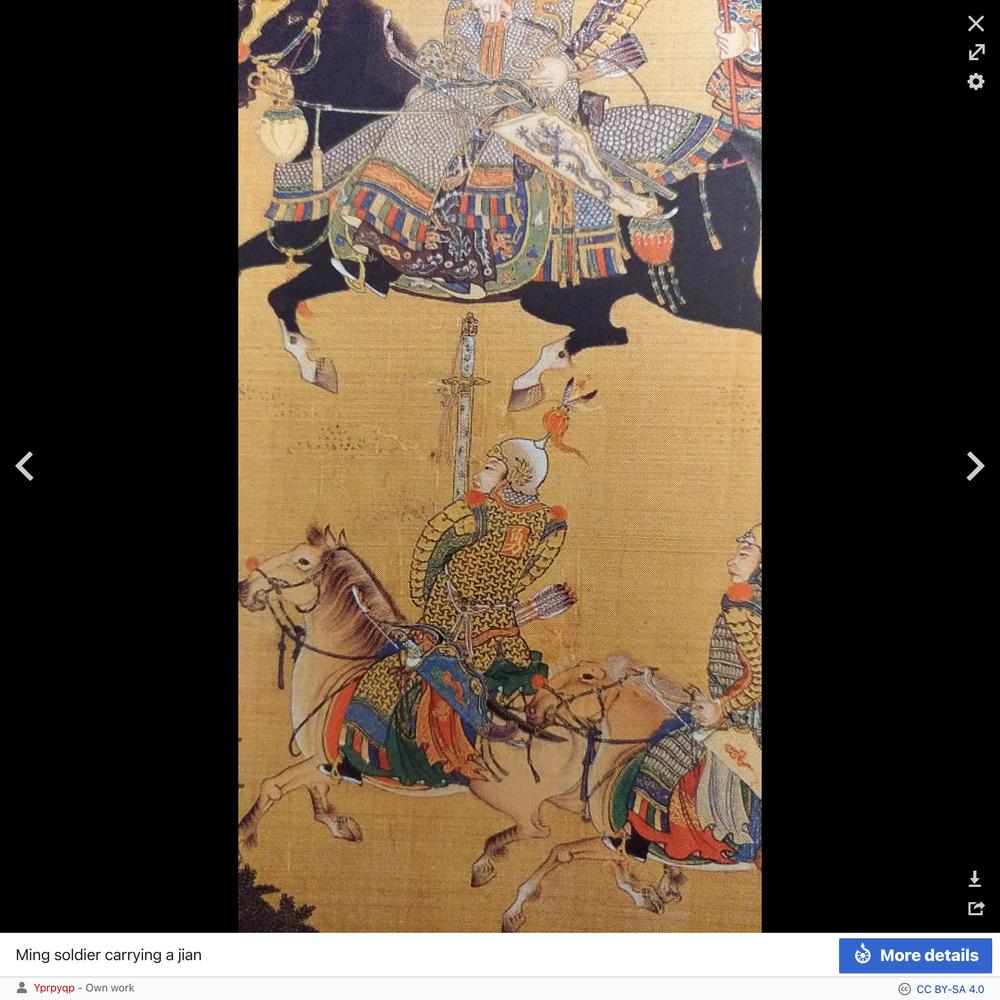View the CC BY-SA 4.0 license
1000x1000 pixels.
click(949, 989)
